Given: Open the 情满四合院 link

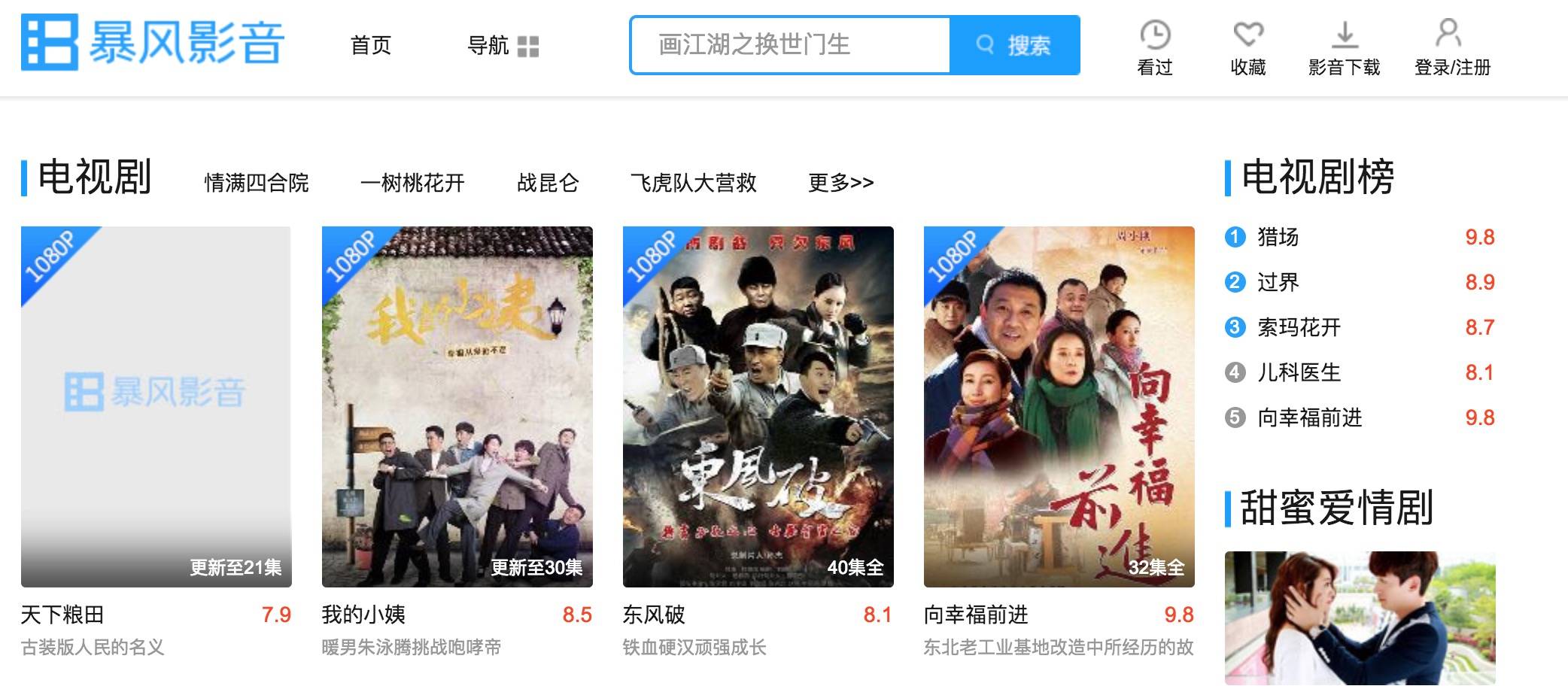Looking at the screenshot, I should (257, 183).
